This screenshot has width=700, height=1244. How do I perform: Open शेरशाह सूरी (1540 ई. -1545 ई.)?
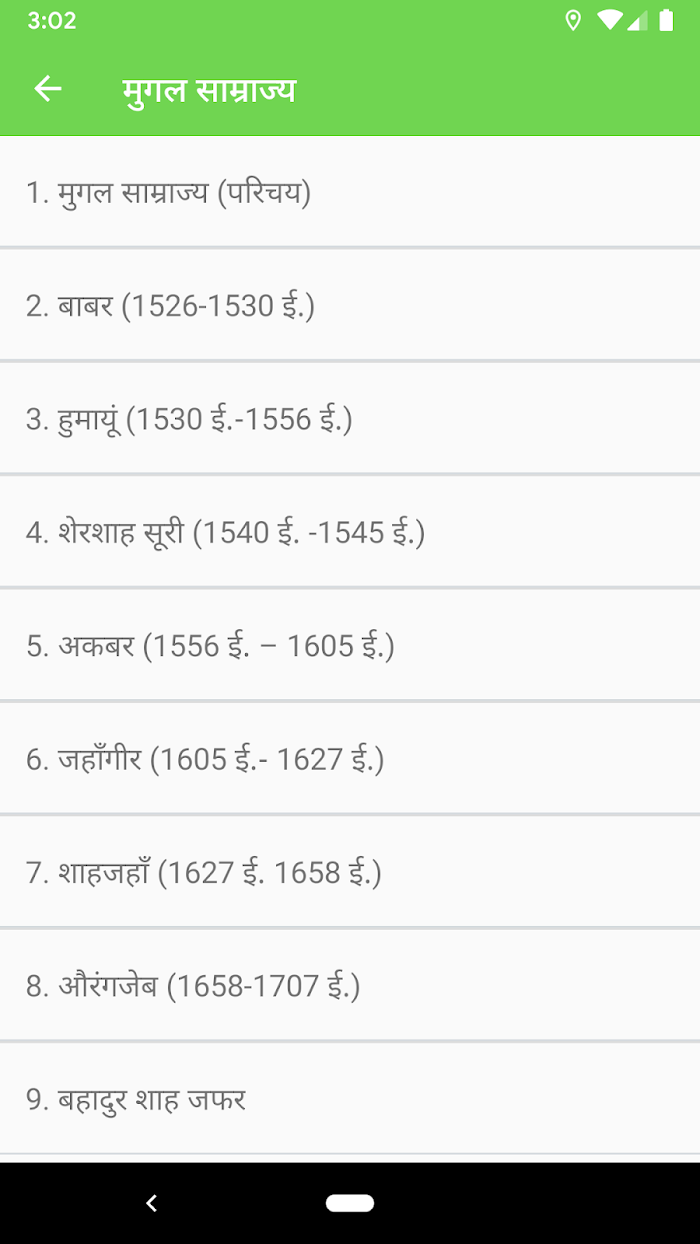click(x=350, y=532)
